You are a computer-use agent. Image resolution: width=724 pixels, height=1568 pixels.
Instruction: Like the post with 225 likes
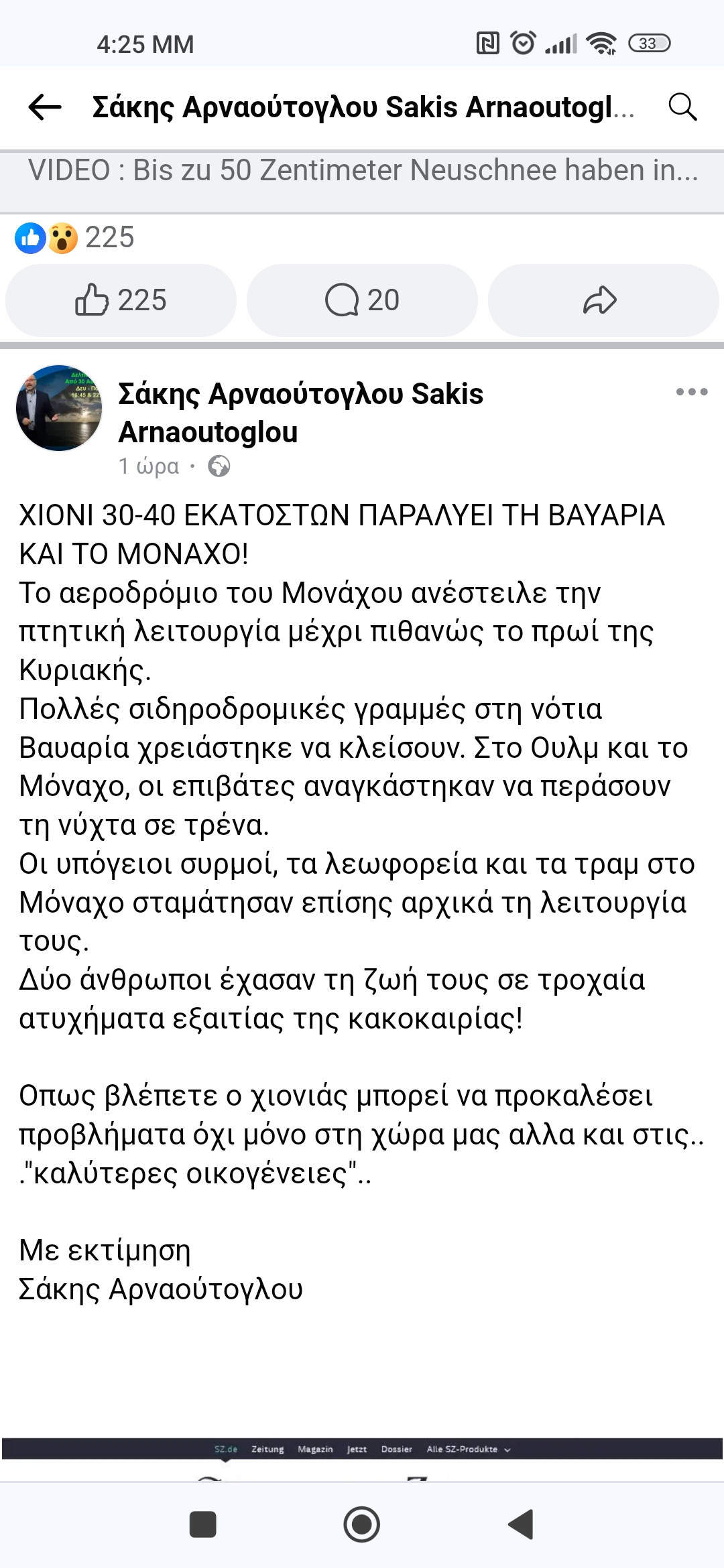[x=121, y=300]
